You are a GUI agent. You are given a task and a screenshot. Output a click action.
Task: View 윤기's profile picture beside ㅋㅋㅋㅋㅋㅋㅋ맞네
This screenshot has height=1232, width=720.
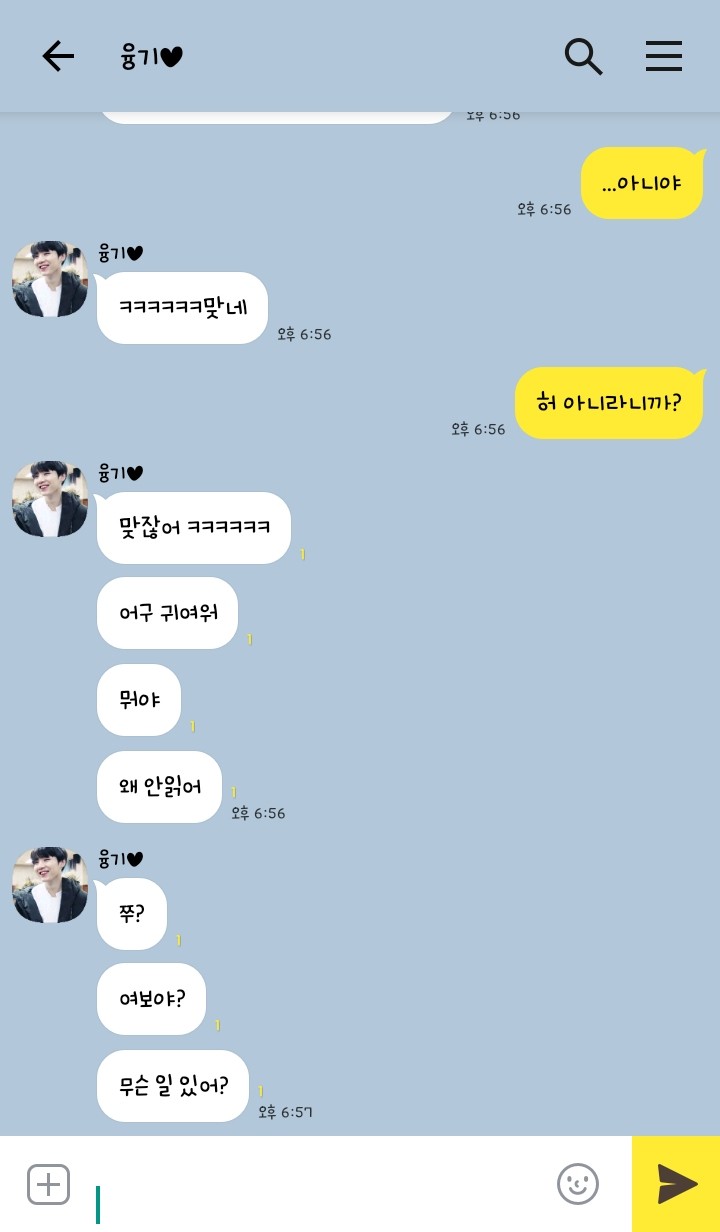tap(50, 279)
